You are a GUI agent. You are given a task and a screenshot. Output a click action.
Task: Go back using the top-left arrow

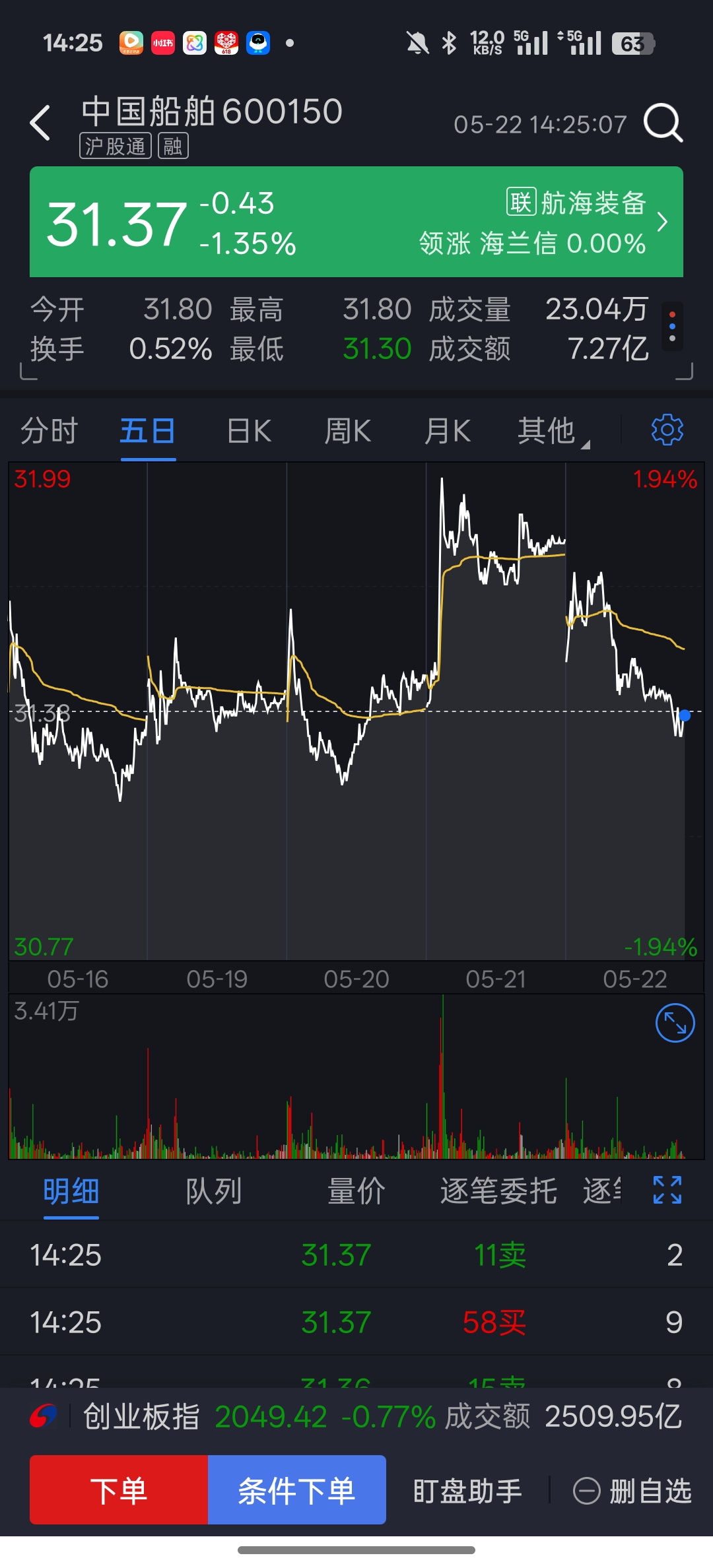coord(40,123)
